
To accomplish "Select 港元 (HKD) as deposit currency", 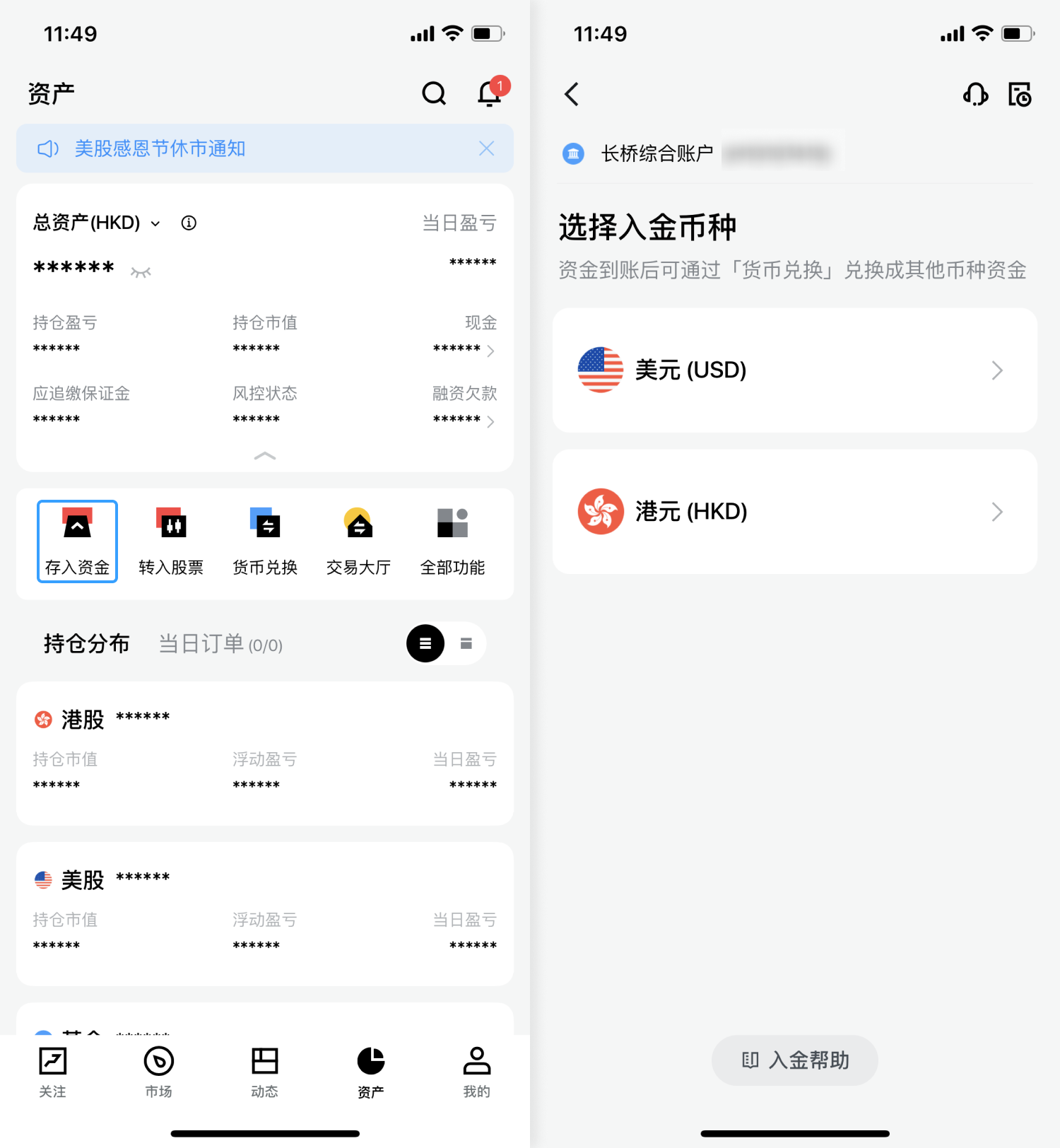I will click(x=794, y=512).
